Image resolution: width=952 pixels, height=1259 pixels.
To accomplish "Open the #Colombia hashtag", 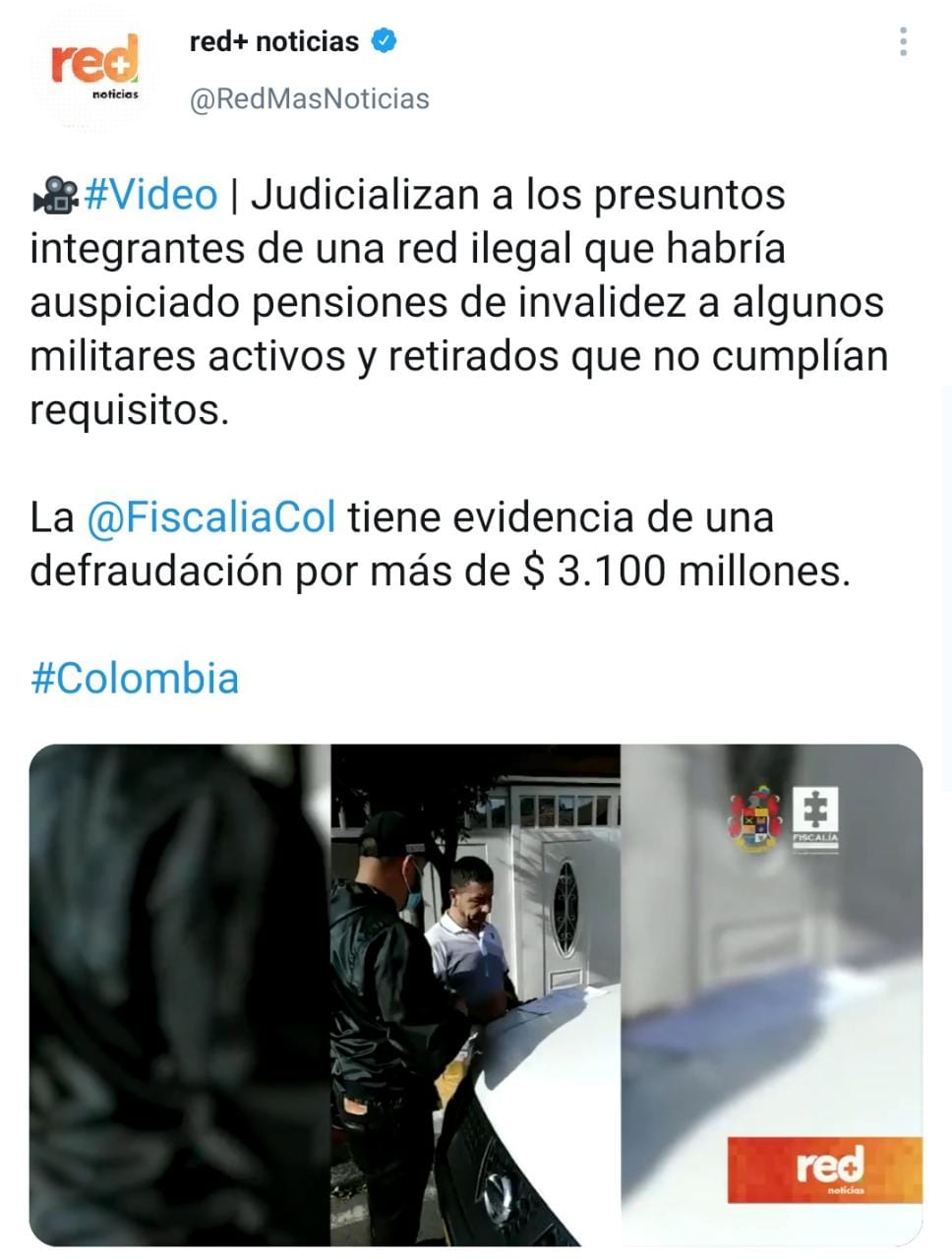I will [135, 679].
